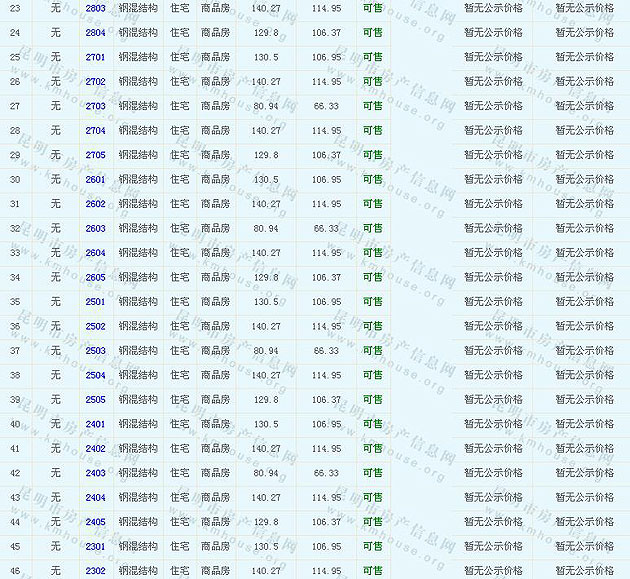
Task: Open the 2302 room link
Action: pos(95,571)
